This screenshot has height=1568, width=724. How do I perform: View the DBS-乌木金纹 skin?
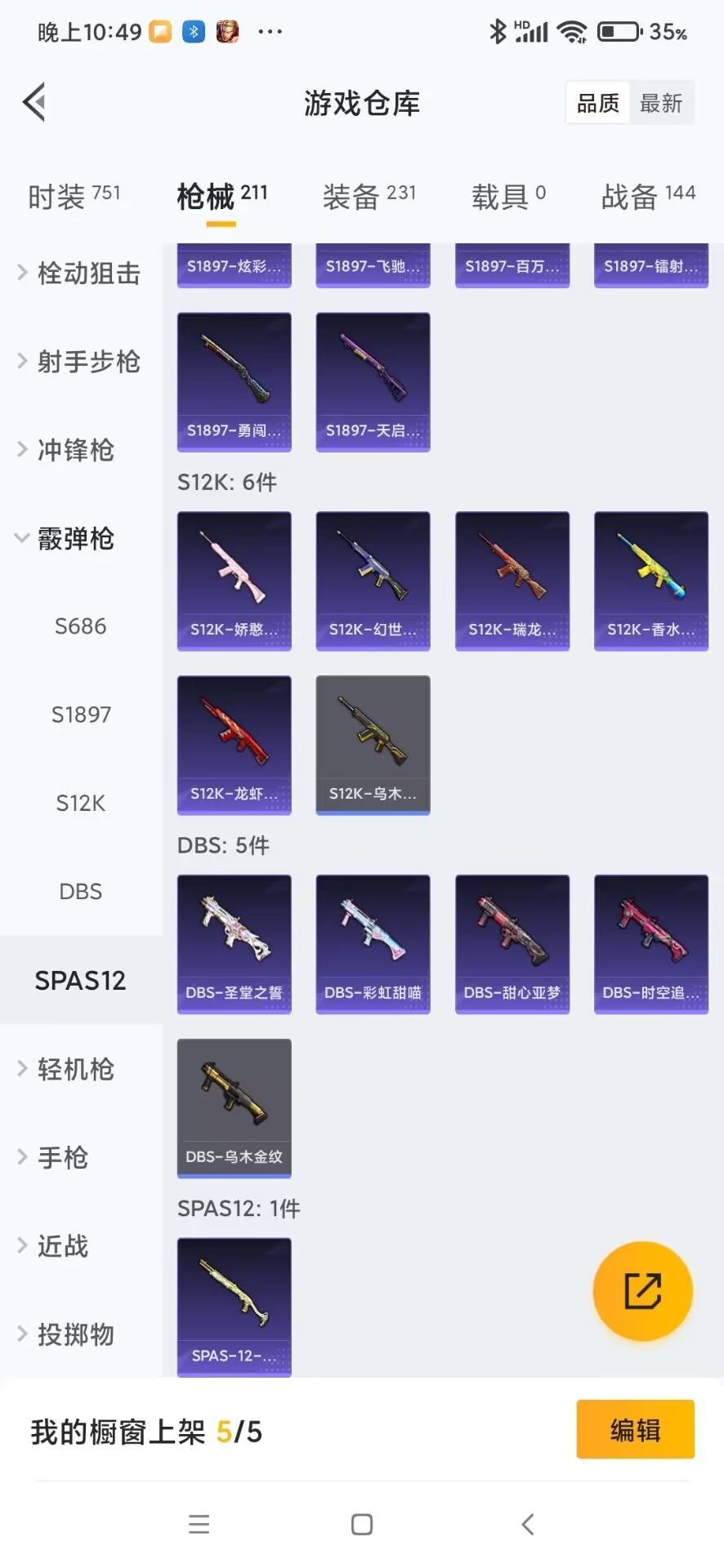(x=234, y=1107)
